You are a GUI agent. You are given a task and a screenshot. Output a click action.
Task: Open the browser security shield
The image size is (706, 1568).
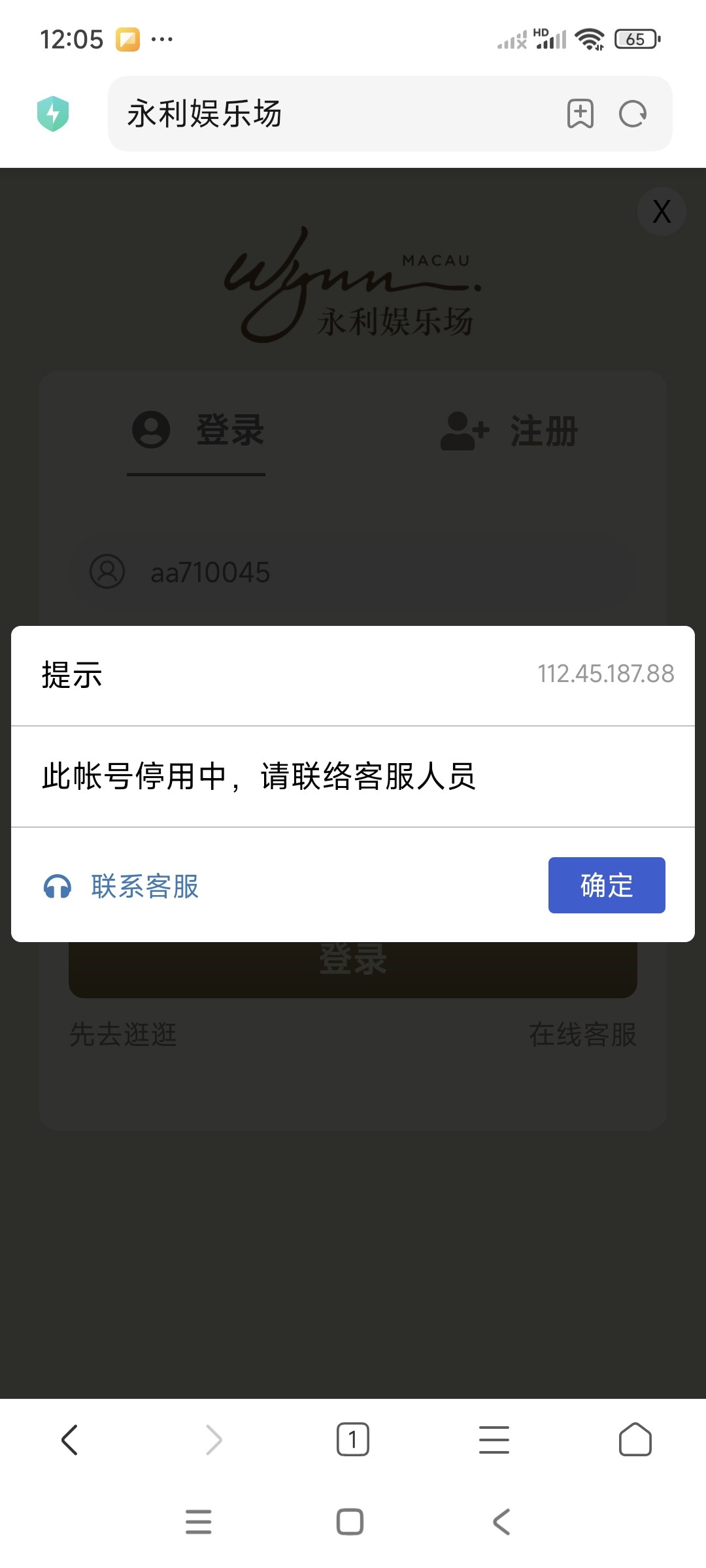click(x=53, y=114)
